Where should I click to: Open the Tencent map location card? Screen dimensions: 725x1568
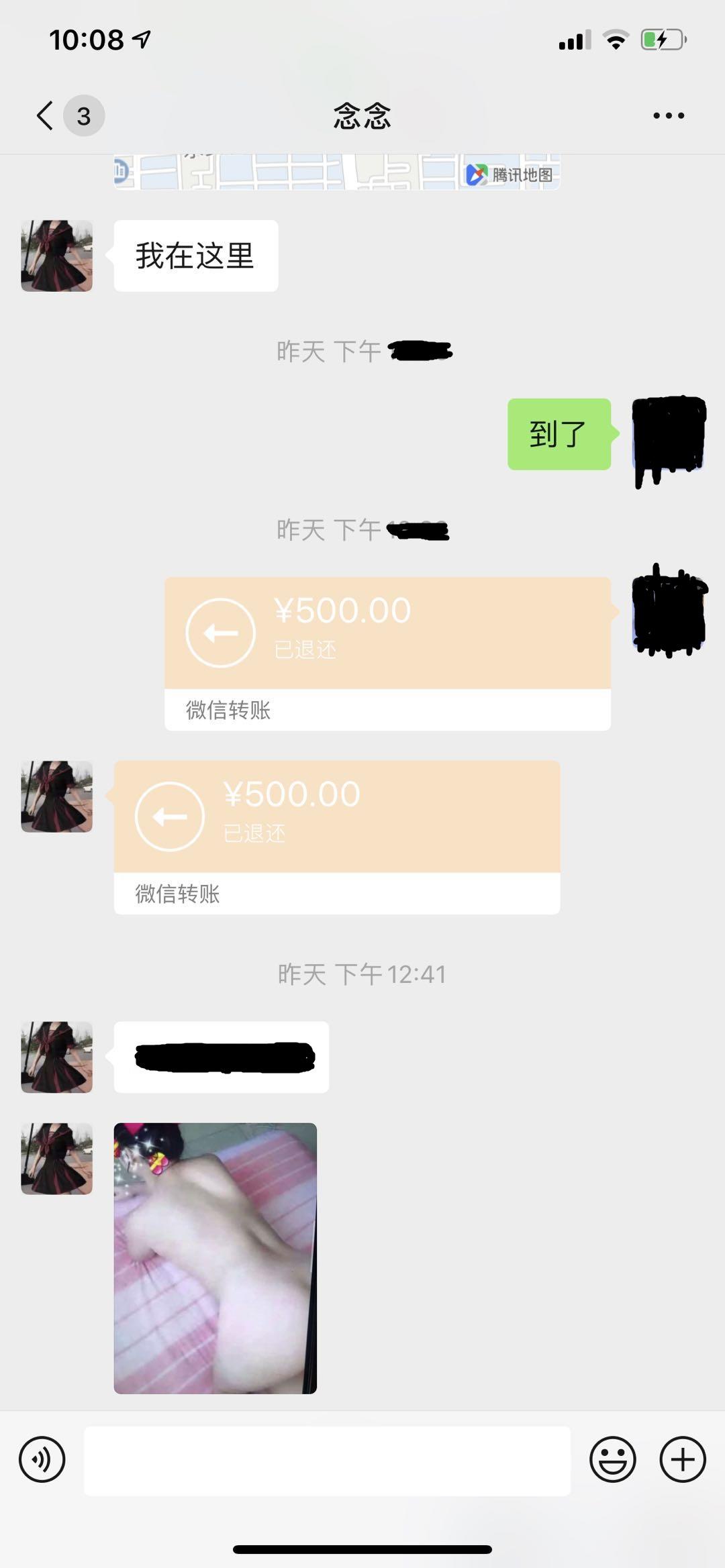click(336, 172)
